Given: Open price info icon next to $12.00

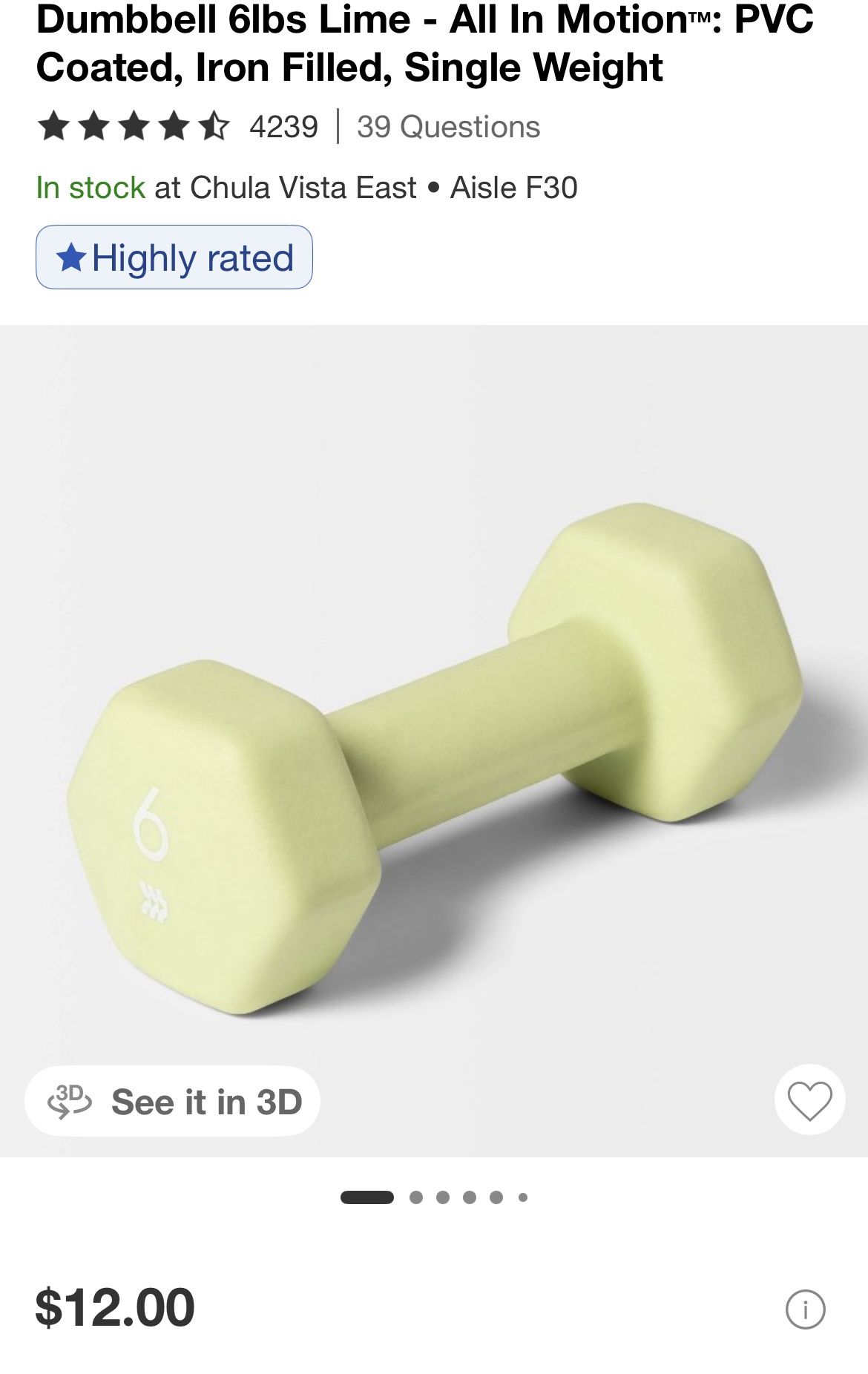Looking at the screenshot, I should 805,1309.
